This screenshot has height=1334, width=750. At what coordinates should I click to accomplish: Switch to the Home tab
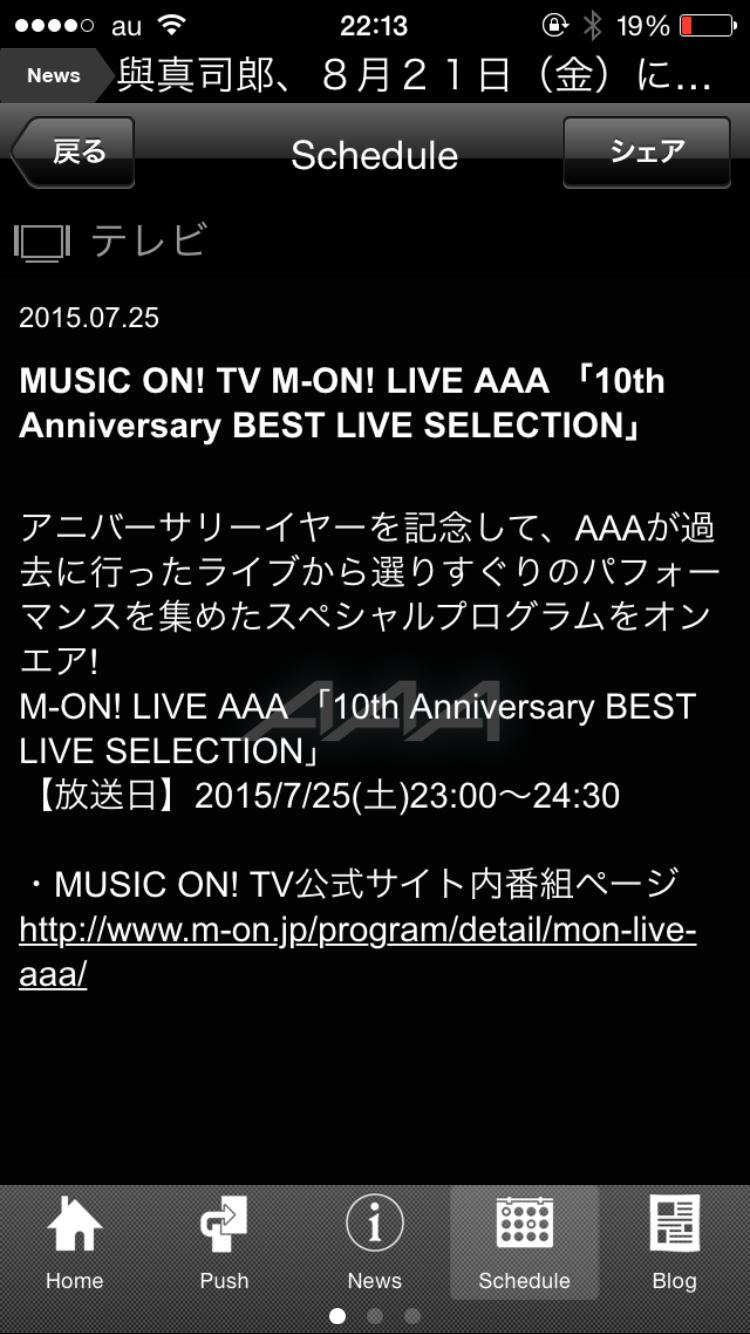[74, 1241]
